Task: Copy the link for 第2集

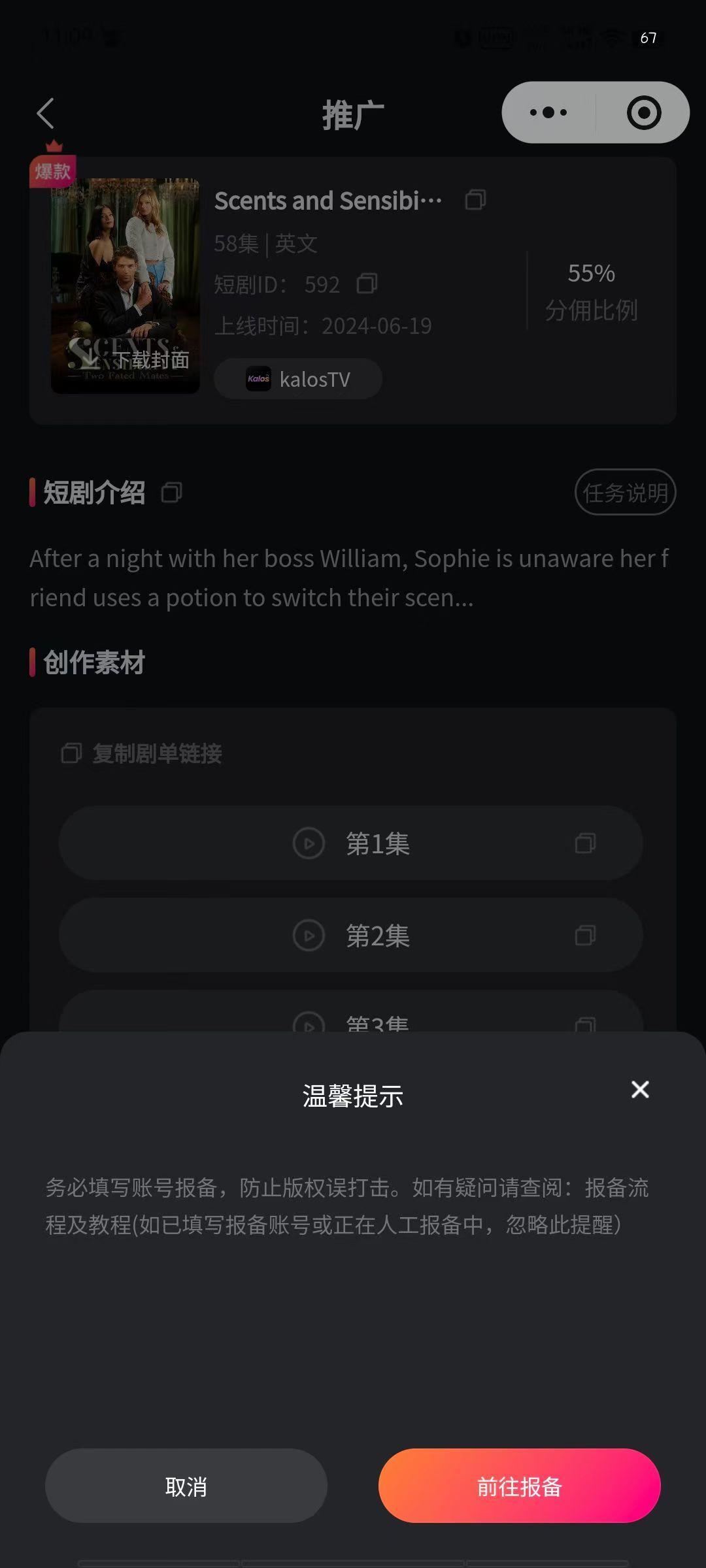Action: pyautogui.click(x=585, y=936)
